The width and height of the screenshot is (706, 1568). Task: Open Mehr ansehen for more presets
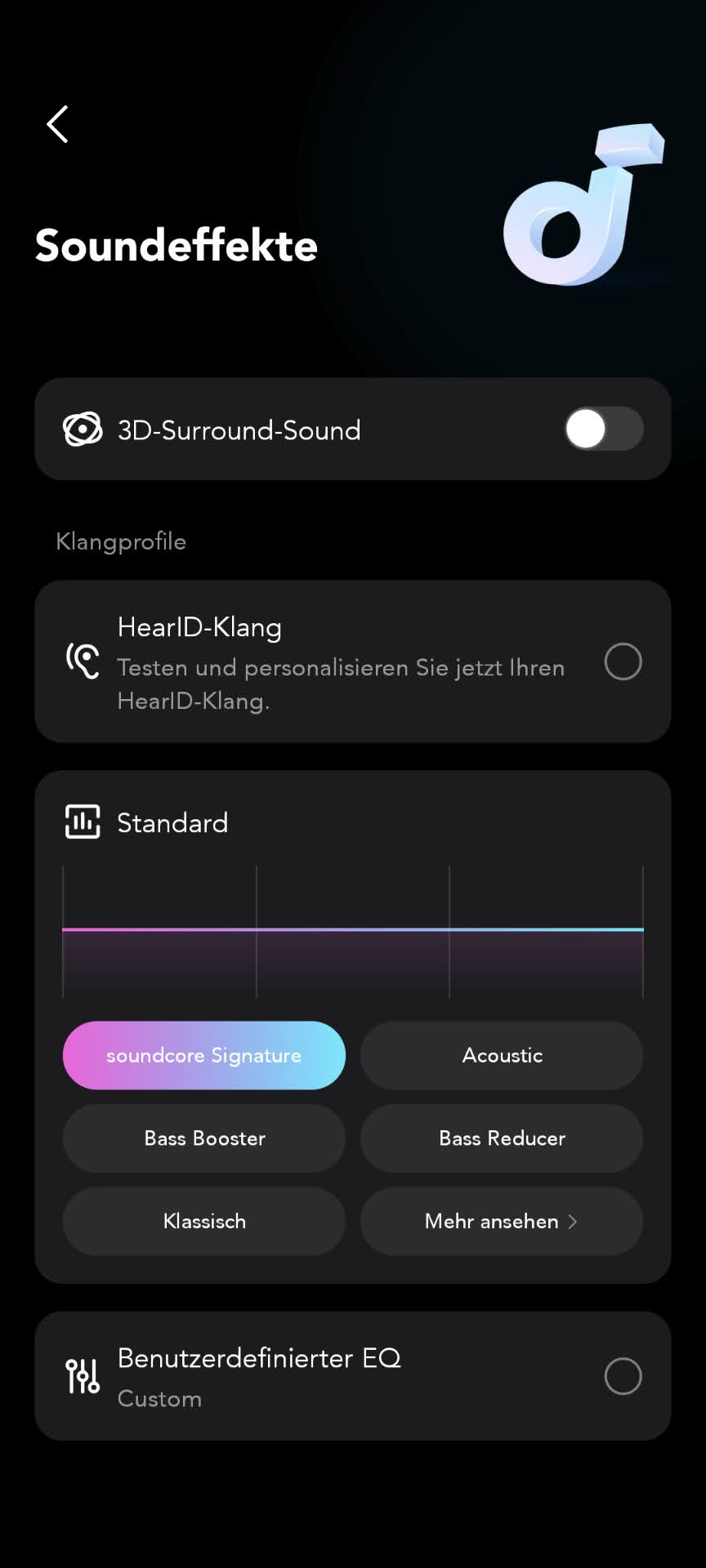tap(502, 1221)
